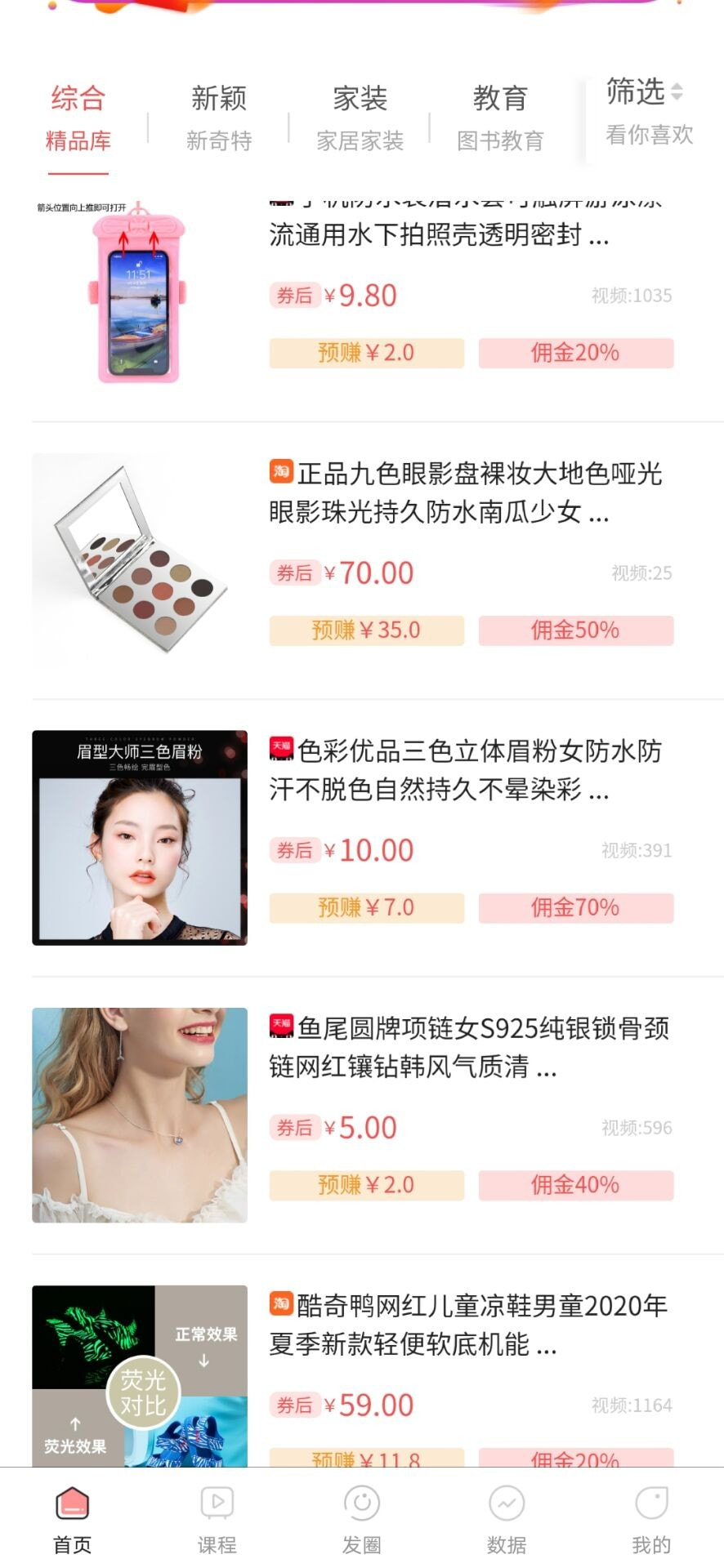Go to the 我的 profile tab
This screenshot has height=1568, width=724.
pyautogui.click(x=651, y=1519)
